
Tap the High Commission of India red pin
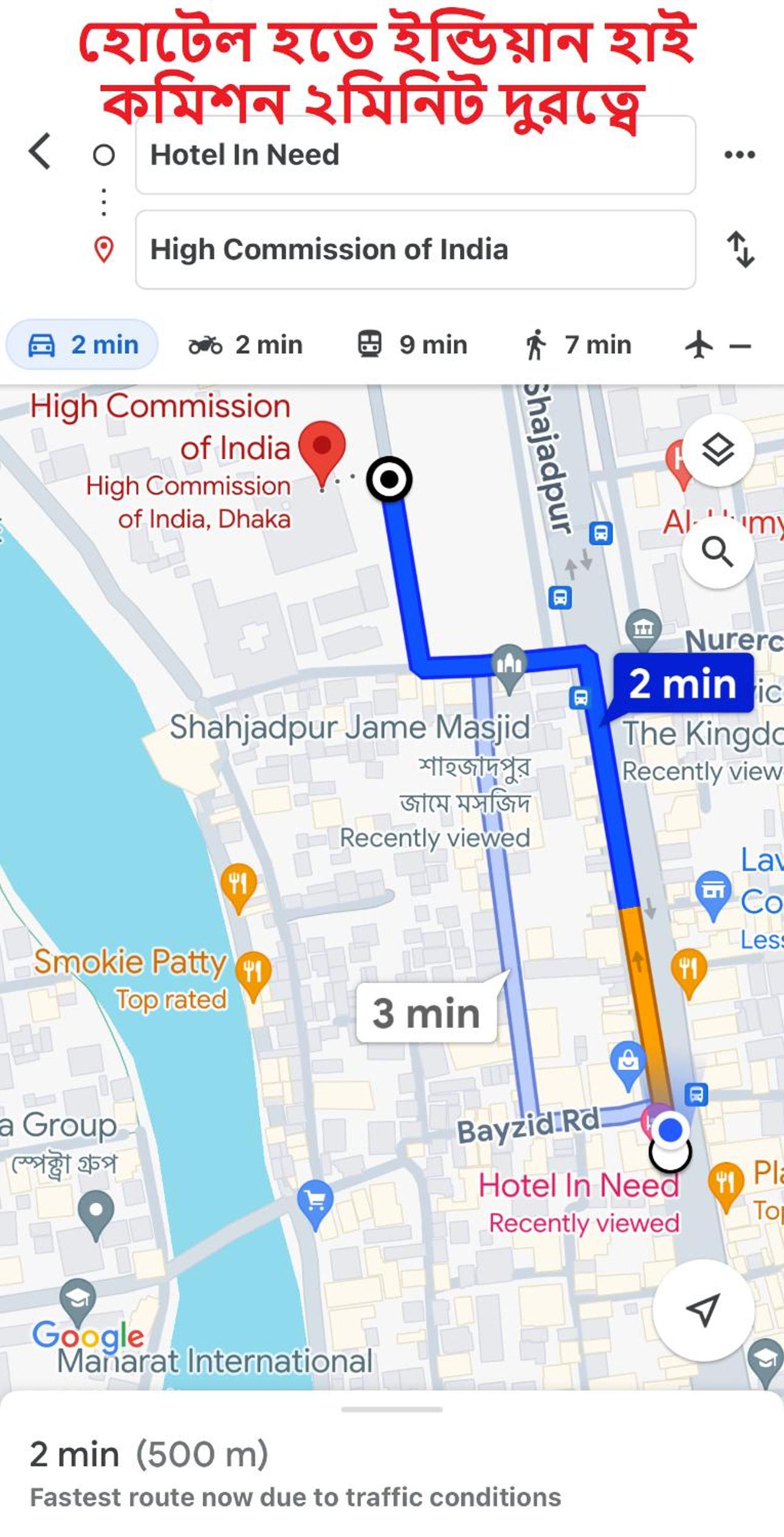coord(322,451)
